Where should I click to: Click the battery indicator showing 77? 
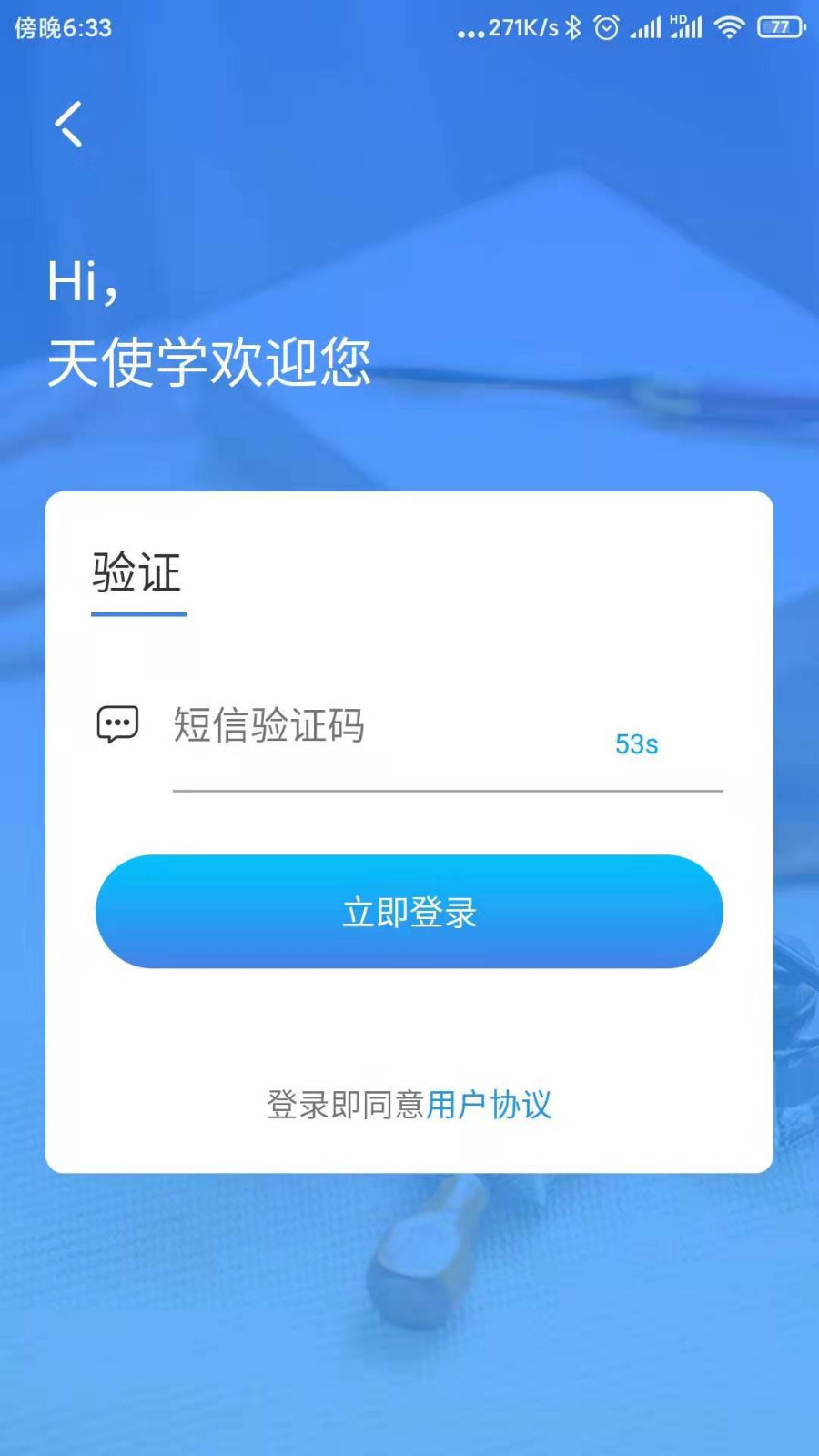778,27
